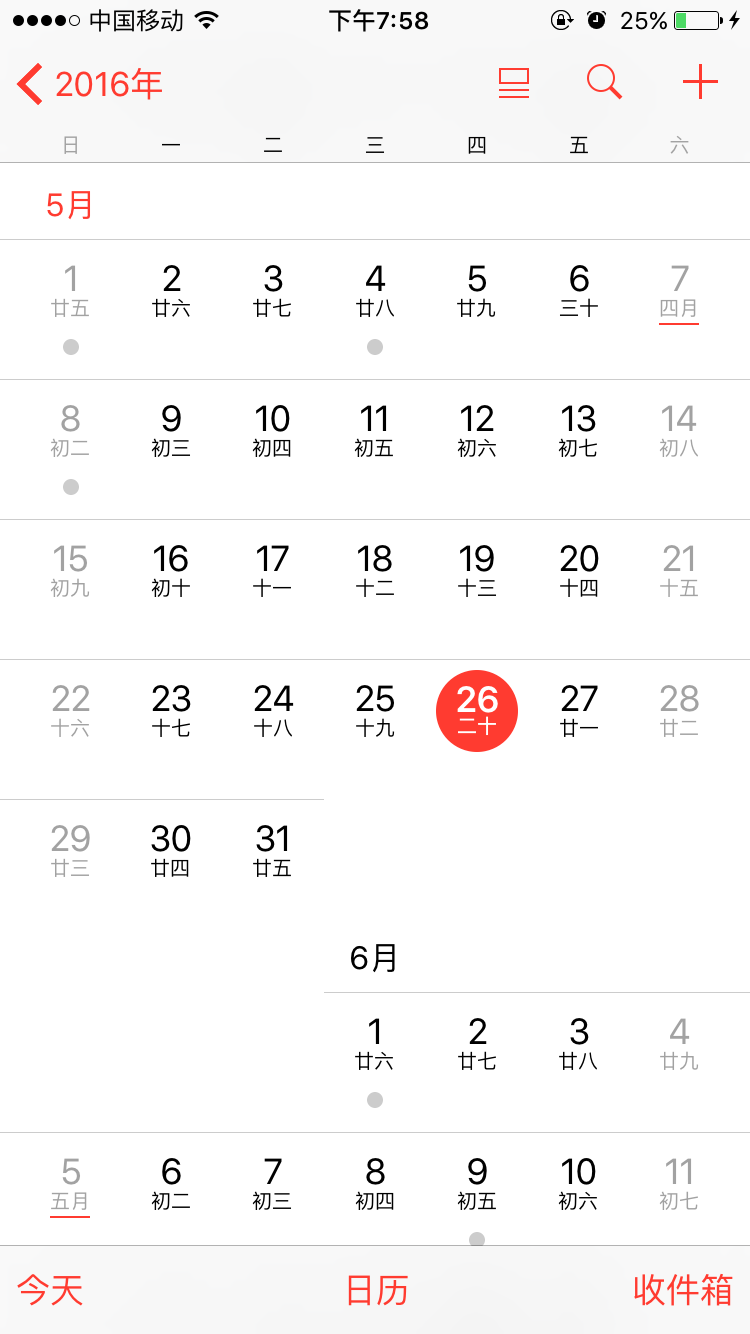Viewport: 750px width, 1334px height.
Task: Go back to the 2016年 year view
Action: coord(90,84)
